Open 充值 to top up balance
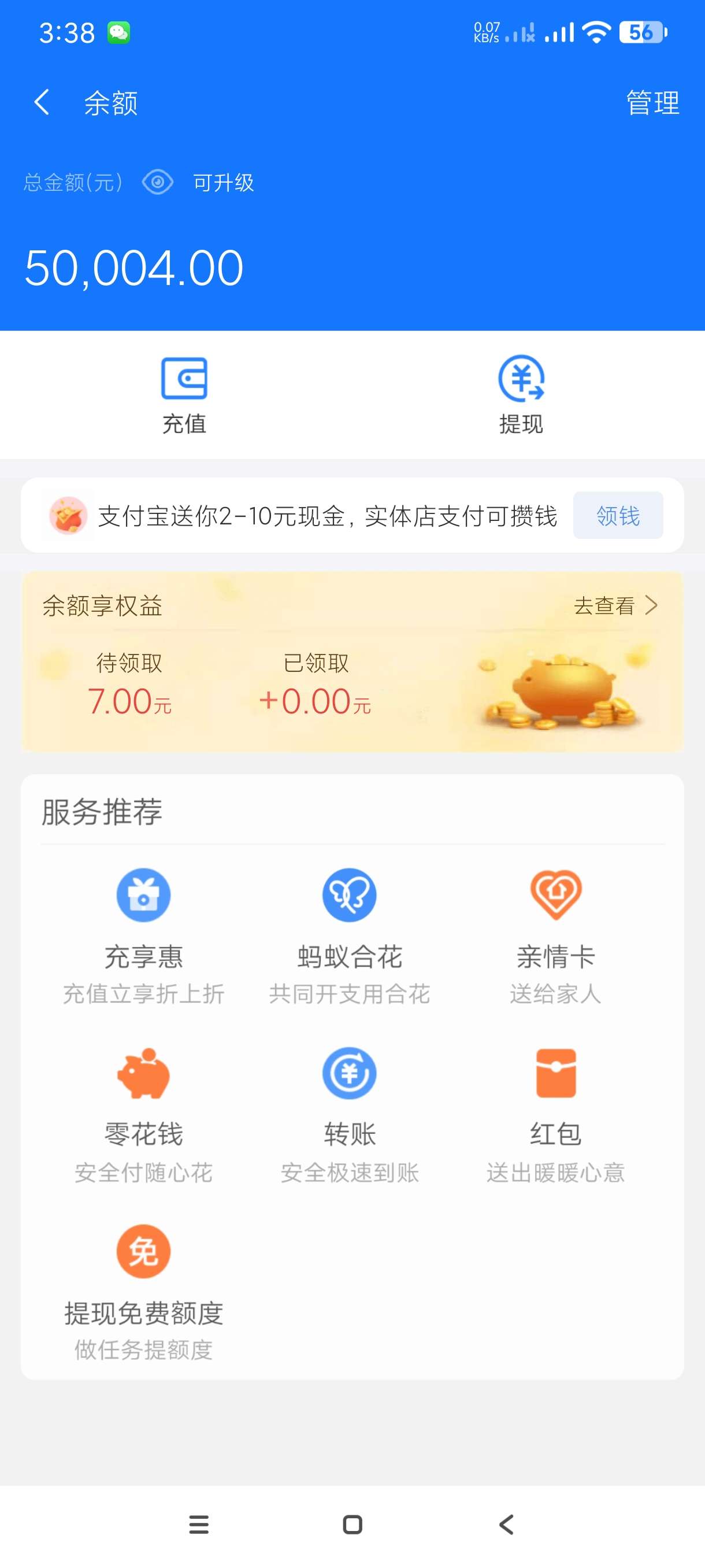Viewport: 705px width, 1568px height. 184,394
